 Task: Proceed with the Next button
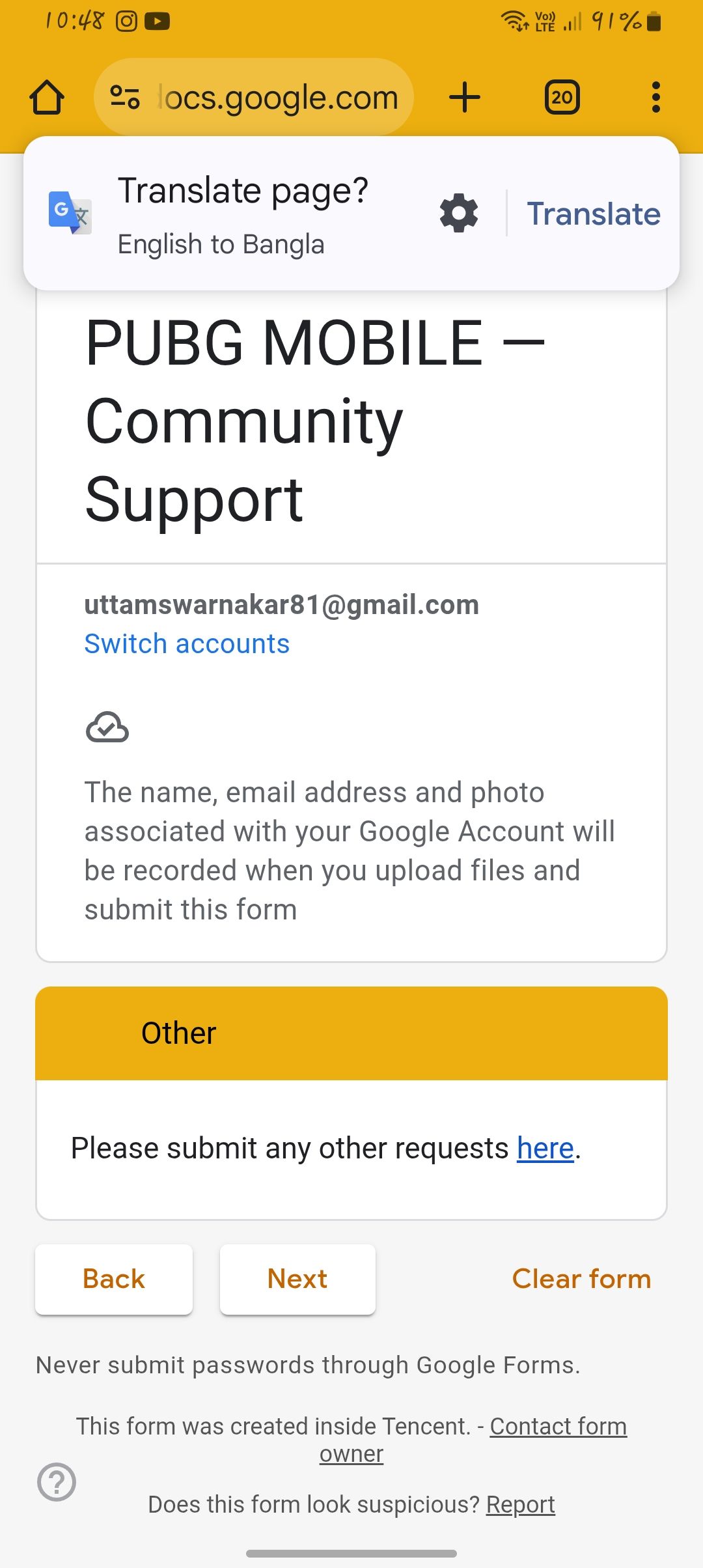click(x=297, y=1279)
